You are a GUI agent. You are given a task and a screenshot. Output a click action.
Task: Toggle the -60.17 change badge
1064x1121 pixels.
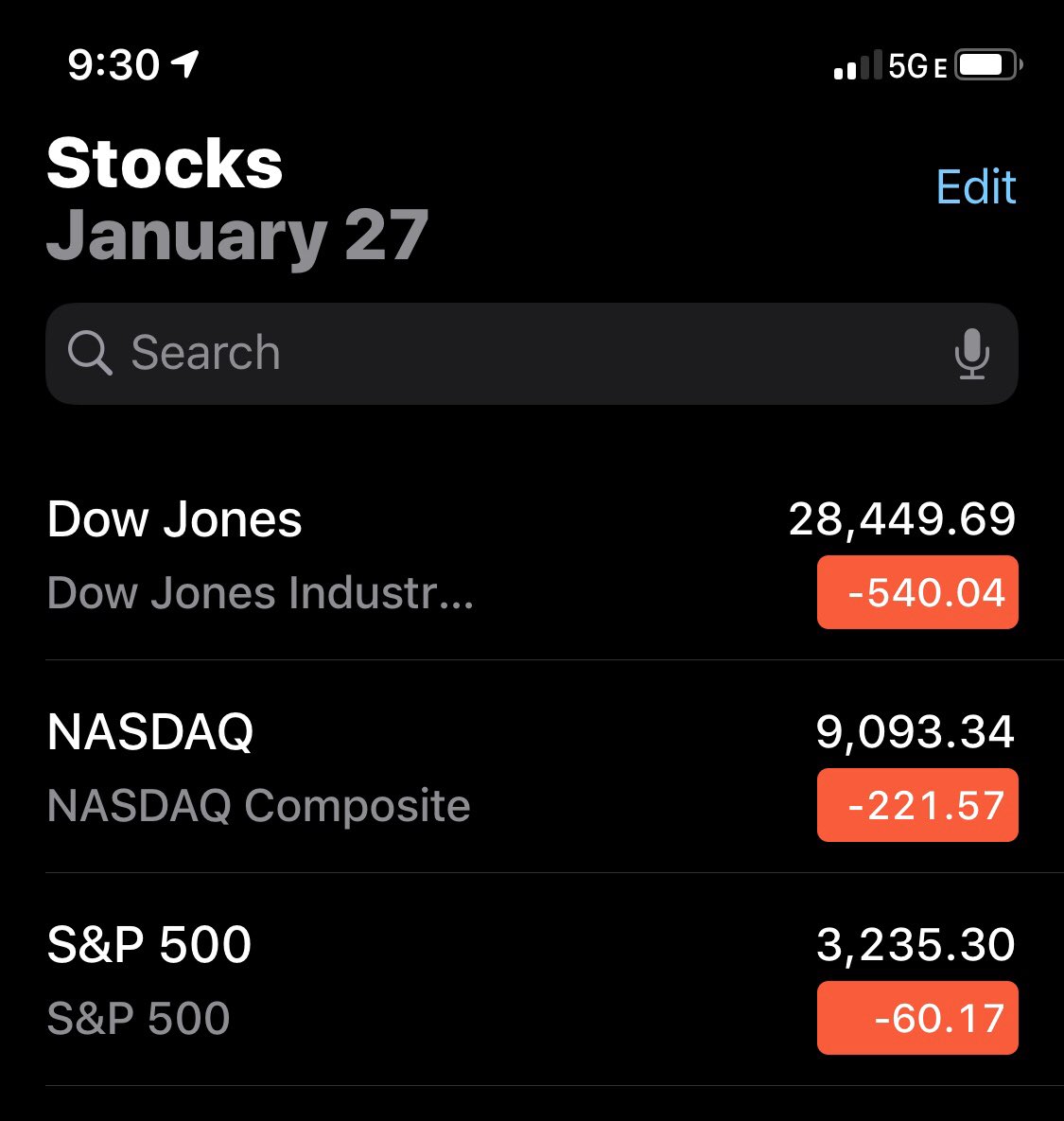click(917, 1018)
